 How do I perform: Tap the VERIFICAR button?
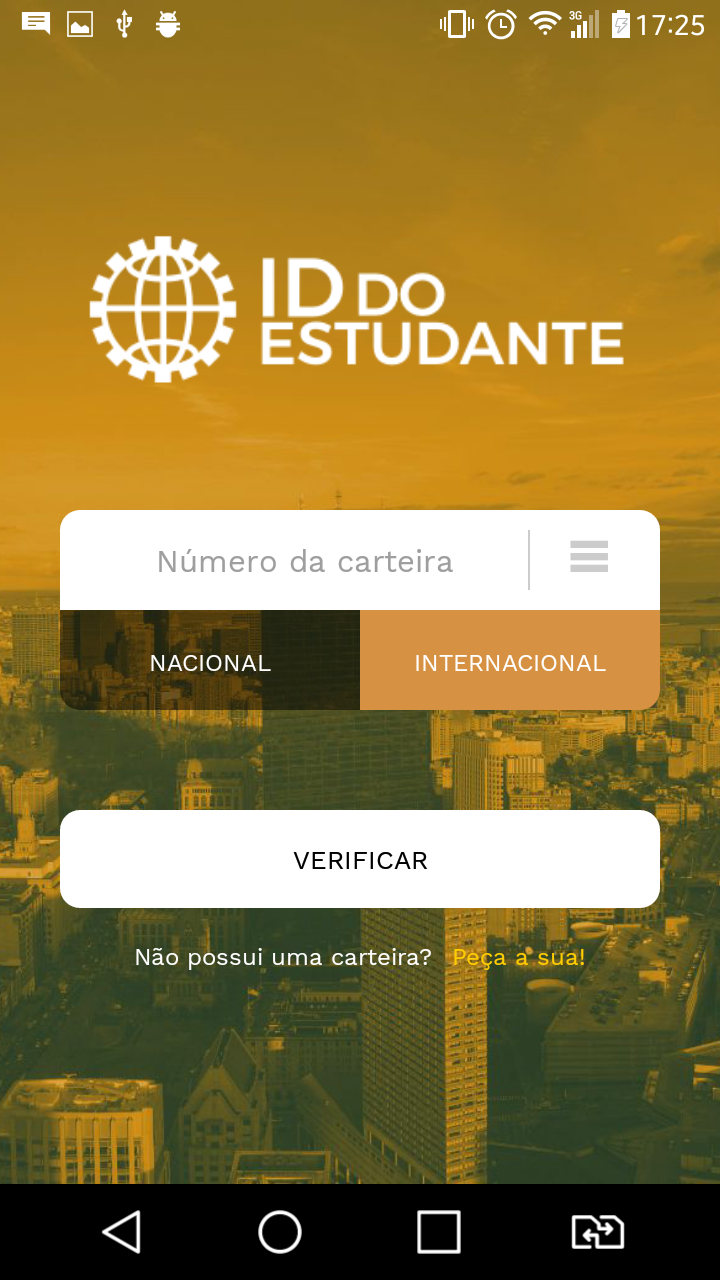pyautogui.click(x=360, y=859)
